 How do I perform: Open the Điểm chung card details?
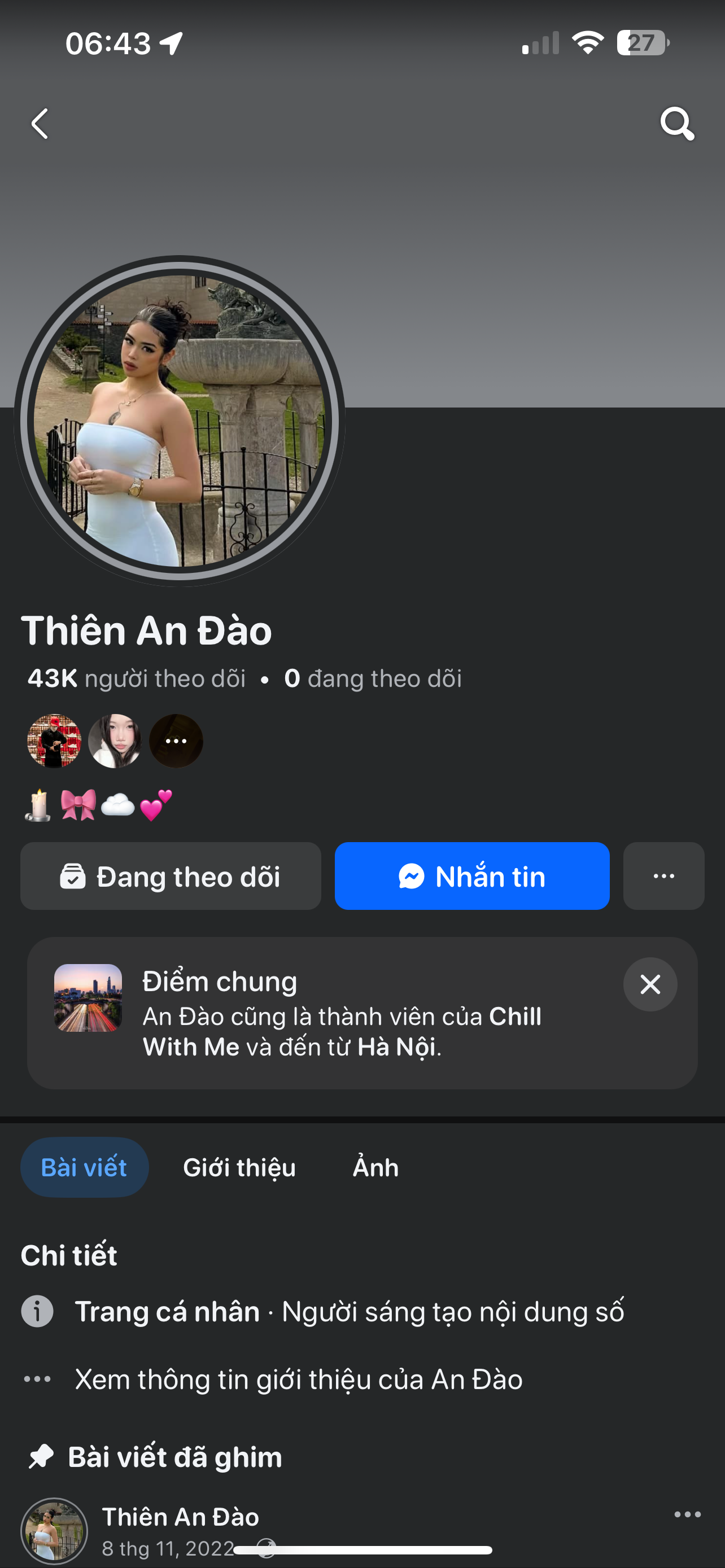341,1014
